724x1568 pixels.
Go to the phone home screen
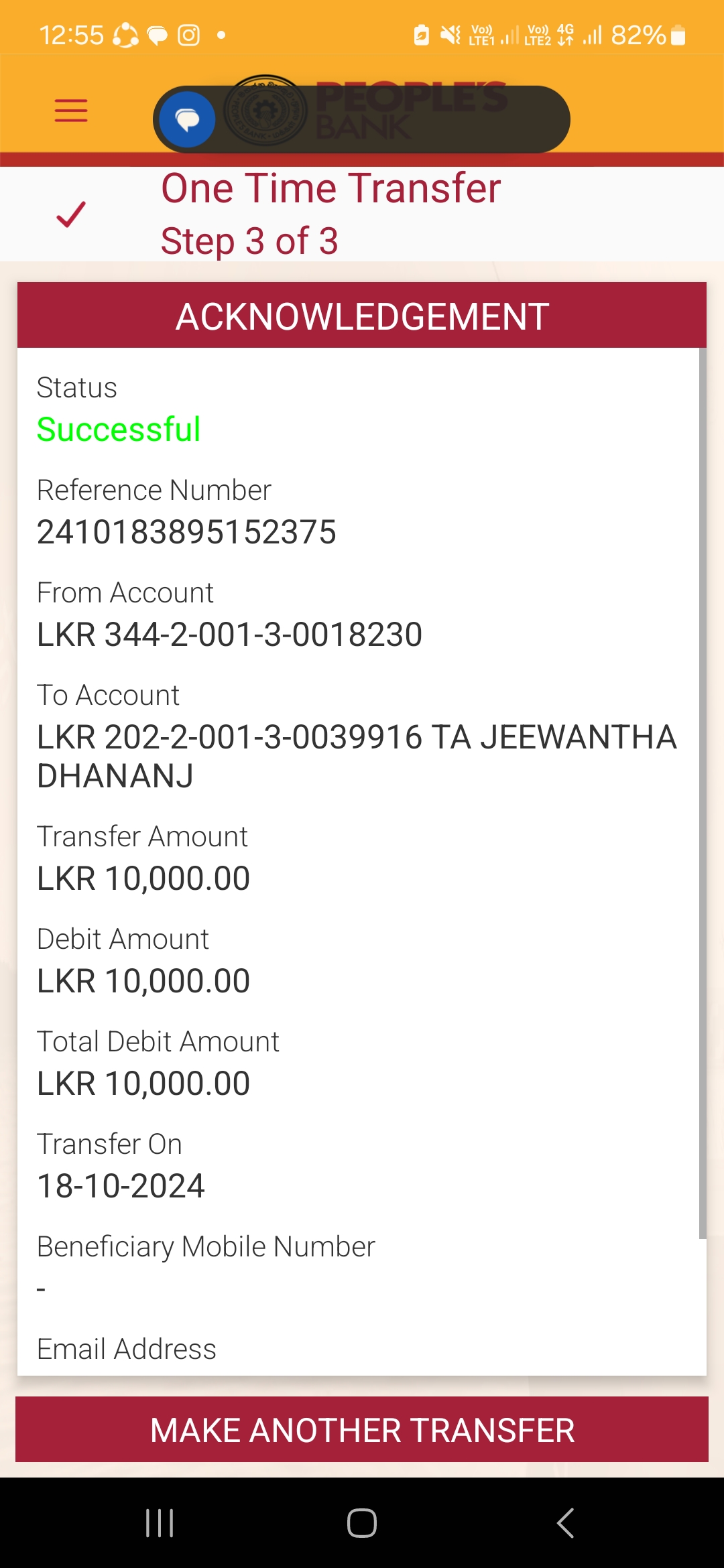[x=362, y=1523]
